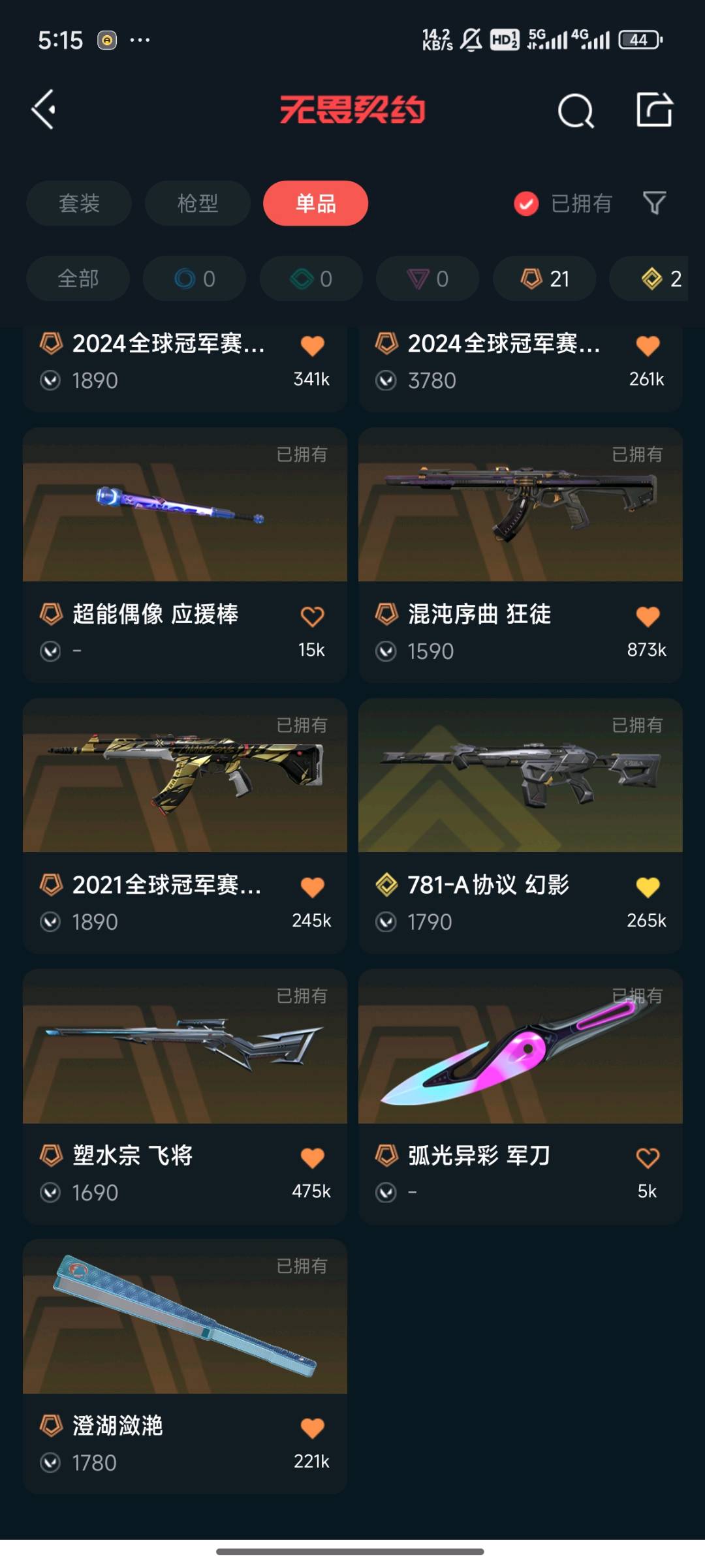This screenshot has width=705, height=1568.
Task: Toggle the 已拥有 checkbox
Action: click(x=526, y=204)
